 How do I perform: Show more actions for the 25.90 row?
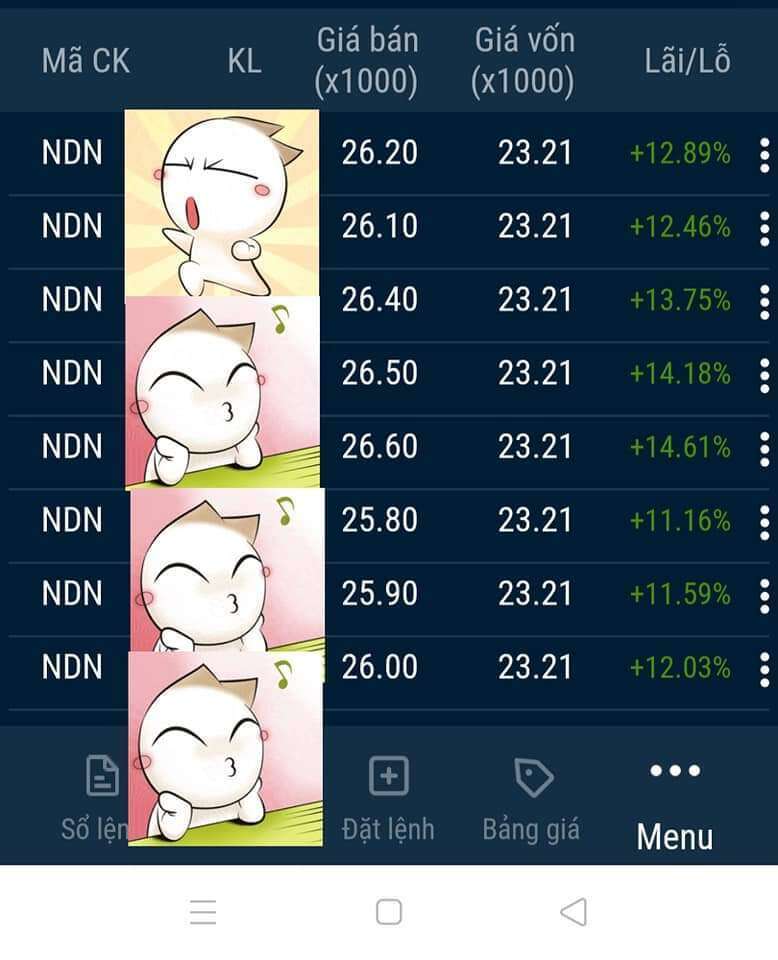click(764, 595)
